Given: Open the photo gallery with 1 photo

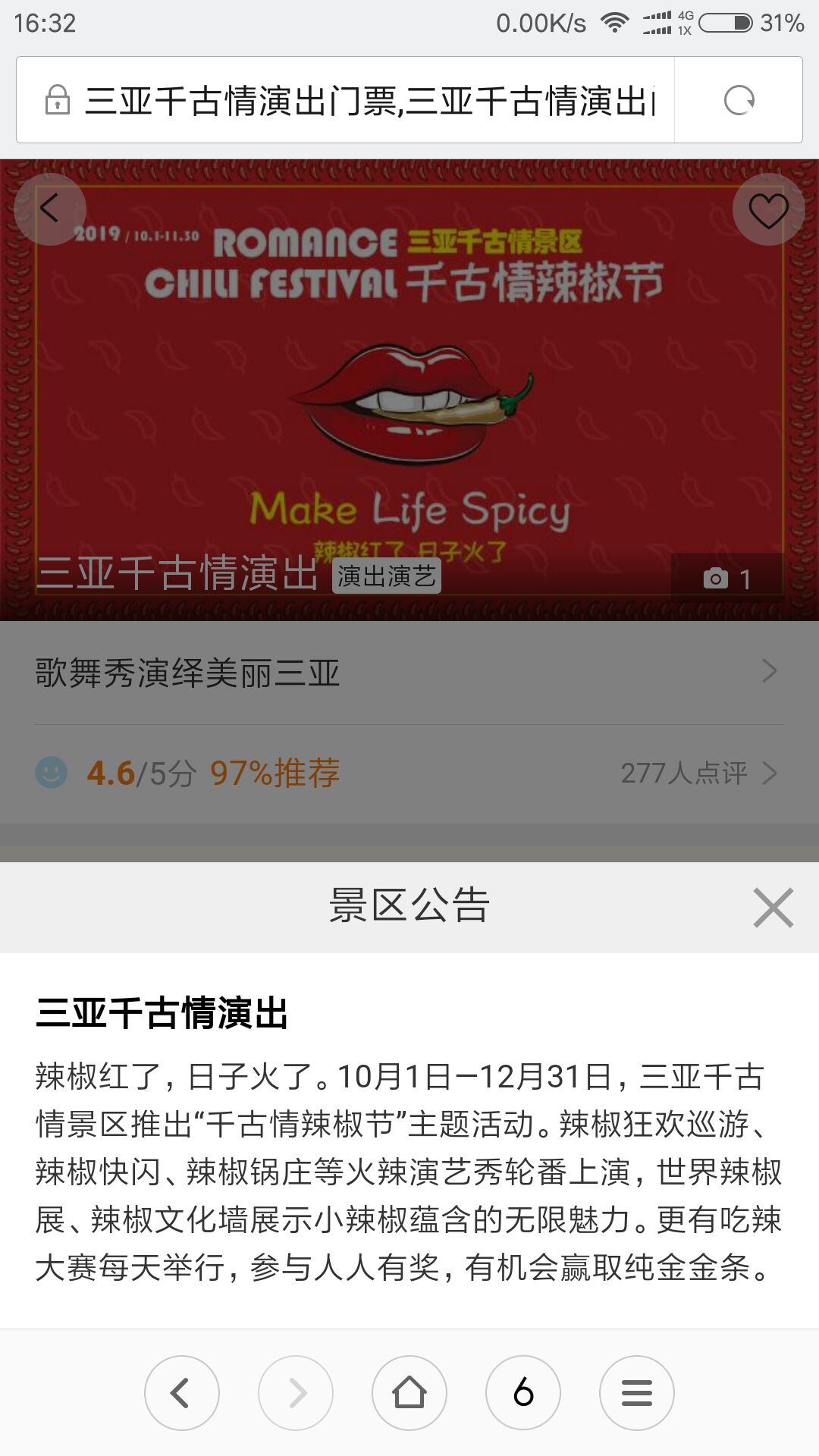Looking at the screenshot, I should pyautogui.click(x=726, y=579).
